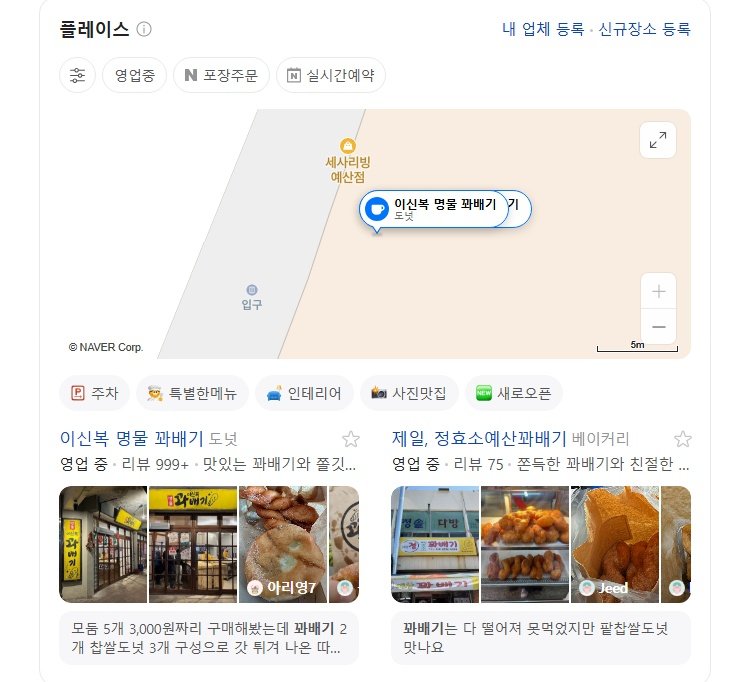Select the 실시간예약 filter chip
This screenshot has height=682, width=743.
pos(330,75)
